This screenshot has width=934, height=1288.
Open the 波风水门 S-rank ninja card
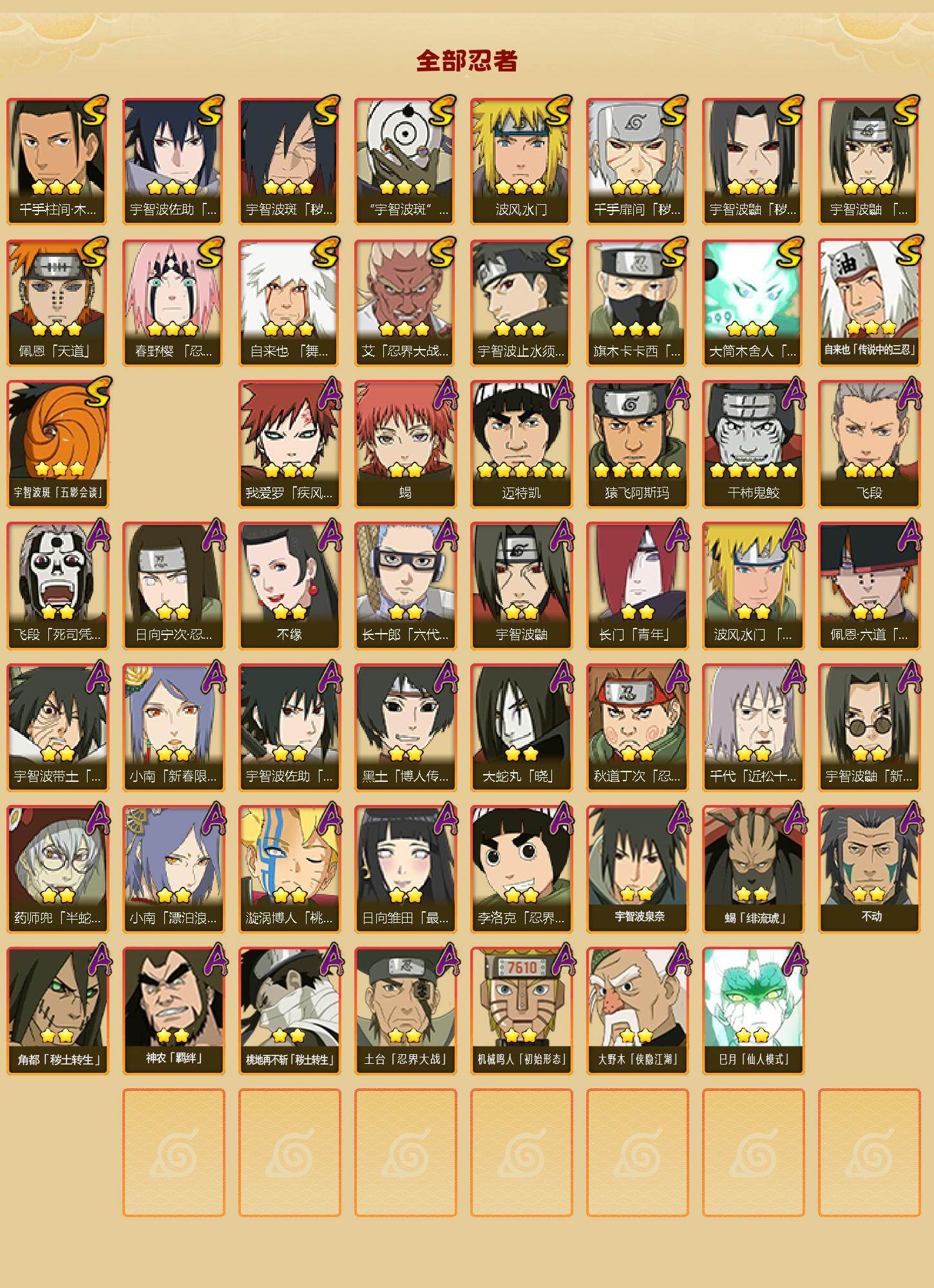pos(521,160)
